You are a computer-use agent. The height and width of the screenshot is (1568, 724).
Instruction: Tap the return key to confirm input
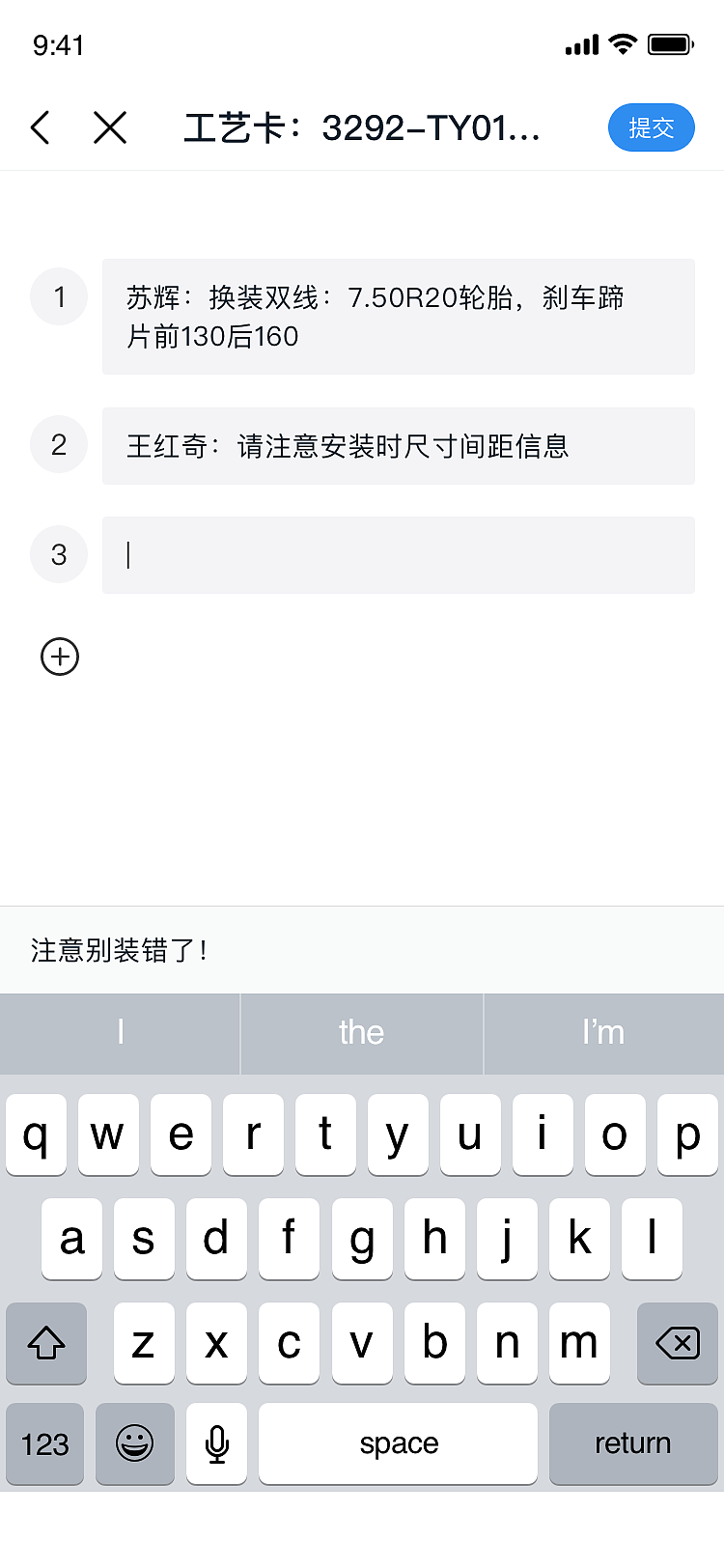click(633, 1443)
